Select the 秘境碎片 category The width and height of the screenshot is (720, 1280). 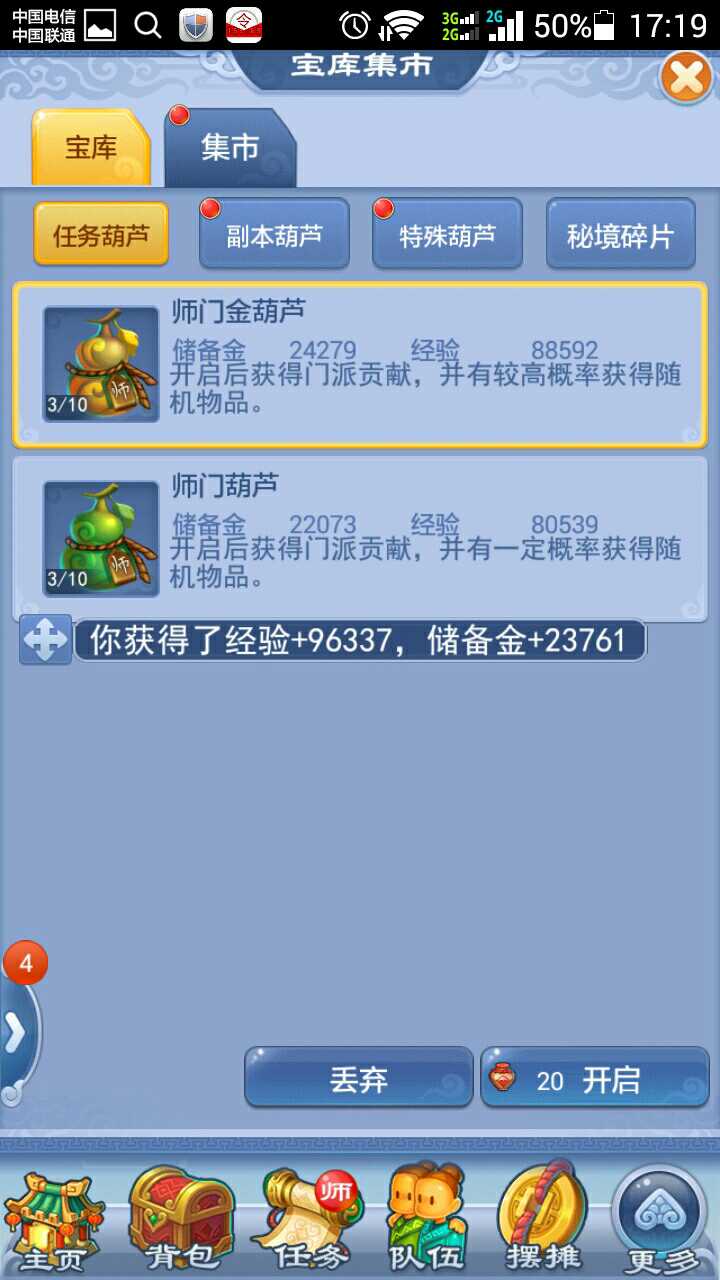point(620,235)
